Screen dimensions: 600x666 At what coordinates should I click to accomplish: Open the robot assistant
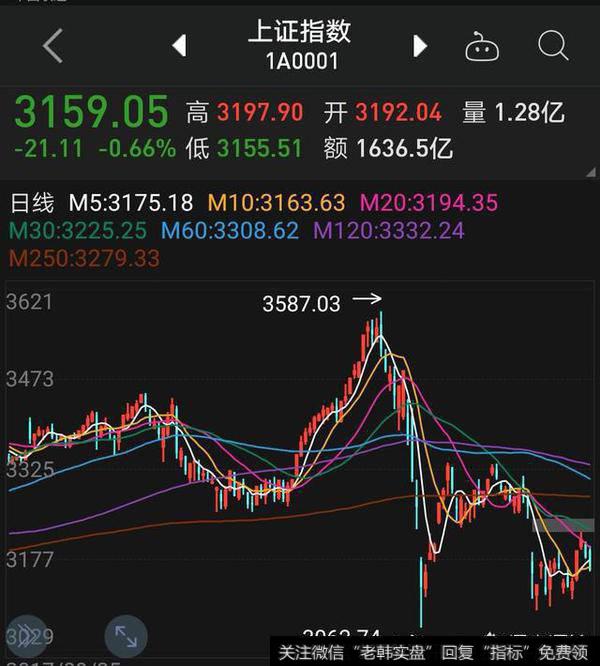pyautogui.click(x=482, y=46)
